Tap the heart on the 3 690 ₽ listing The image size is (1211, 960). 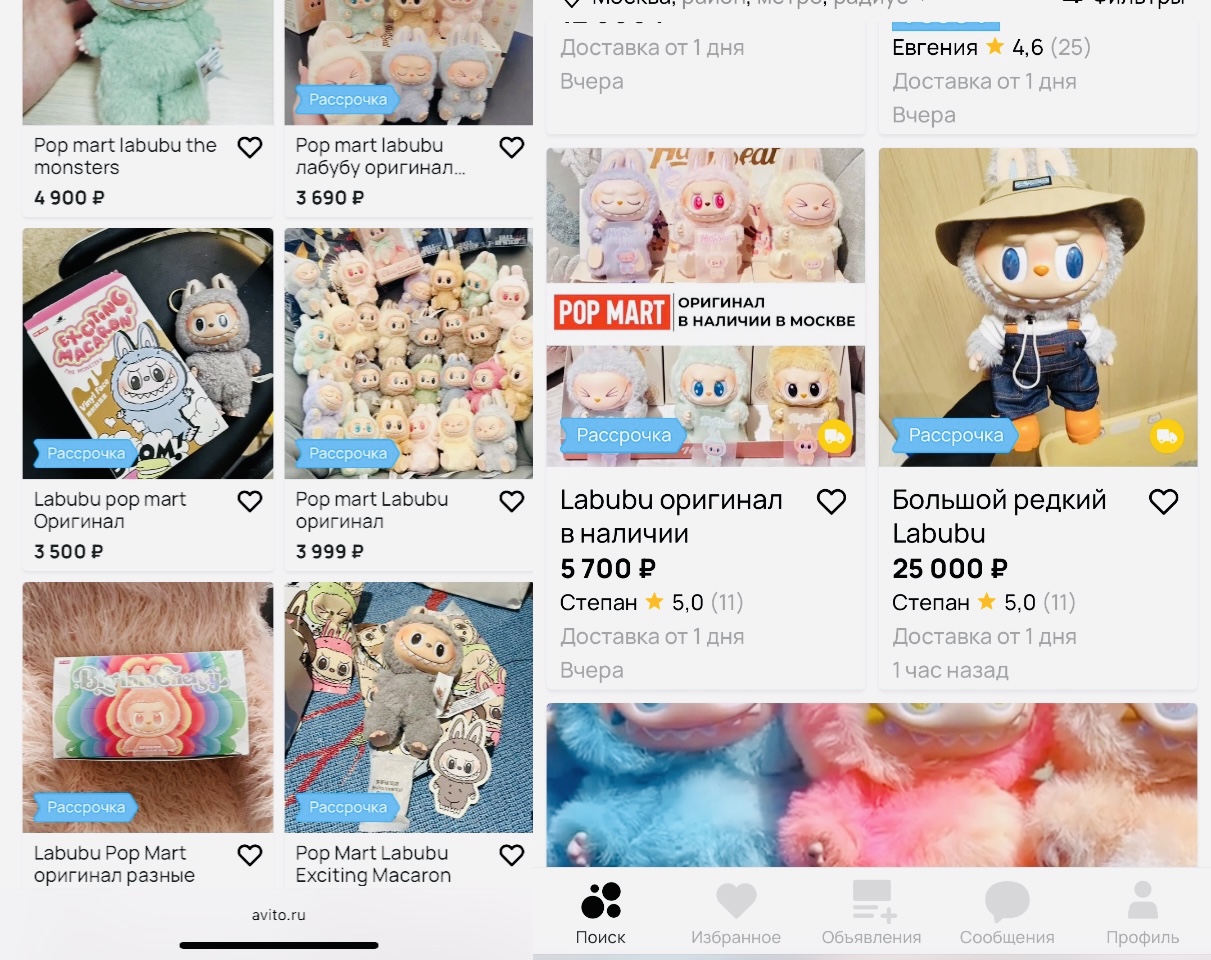512,148
